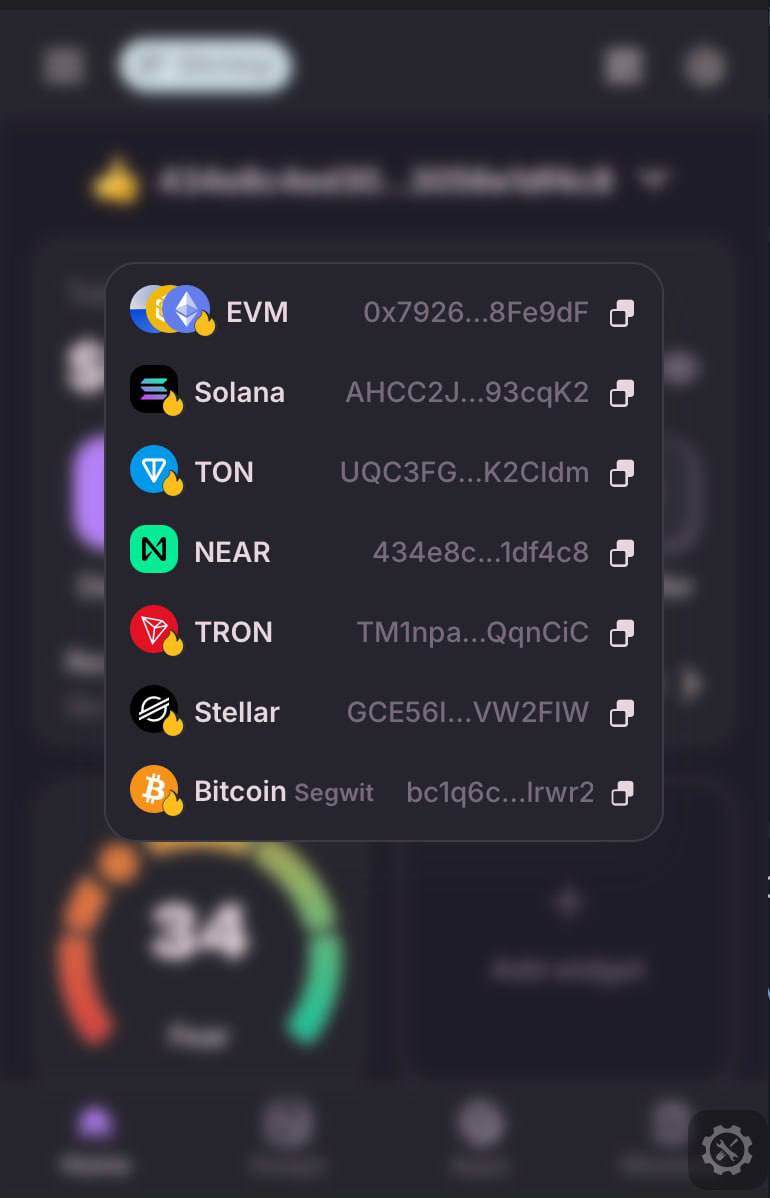Copy the Solana wallet address

(x=622, y=393)
